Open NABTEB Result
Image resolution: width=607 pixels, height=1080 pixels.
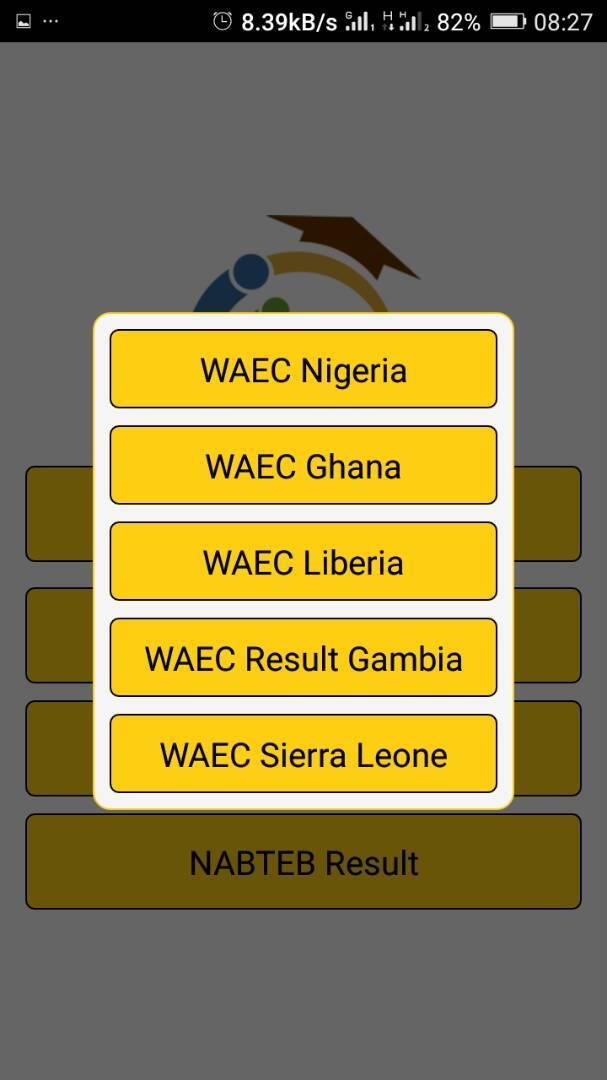tap(303, 861)
